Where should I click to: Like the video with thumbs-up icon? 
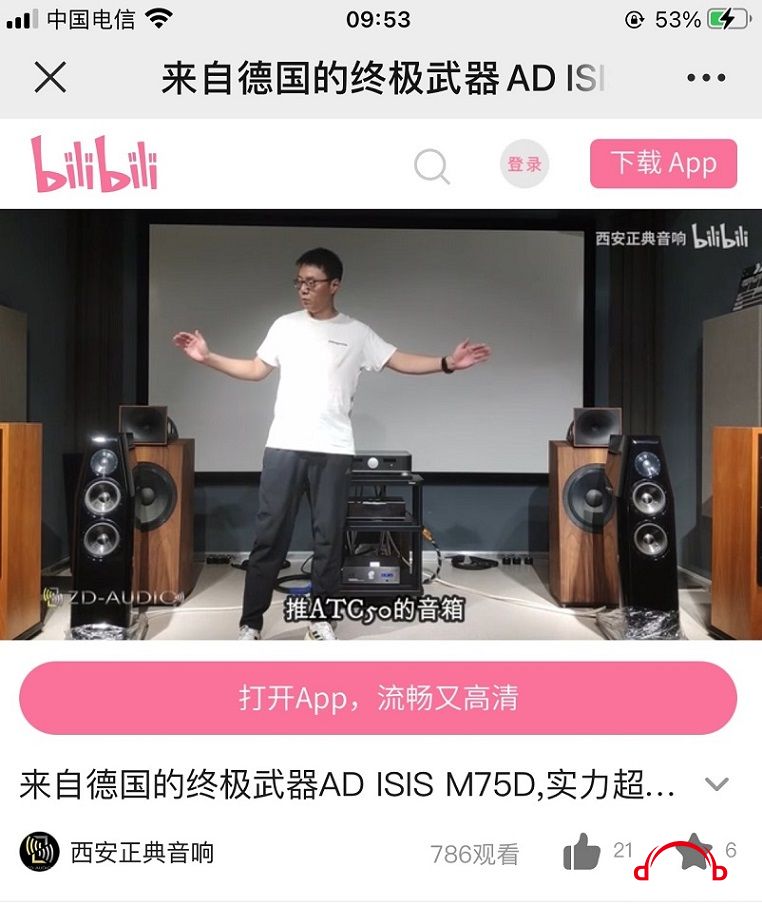[582, 852]
